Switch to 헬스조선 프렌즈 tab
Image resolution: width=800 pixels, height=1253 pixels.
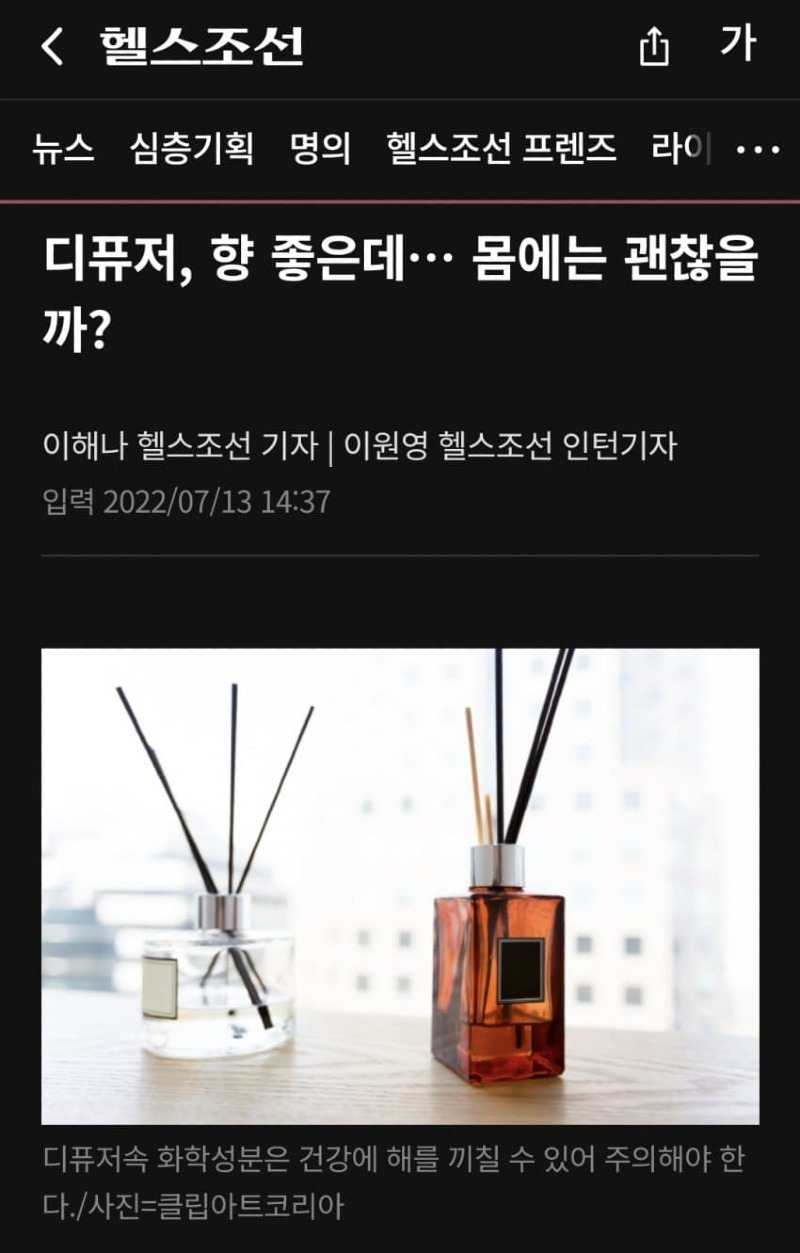click(x=501, y=150)
